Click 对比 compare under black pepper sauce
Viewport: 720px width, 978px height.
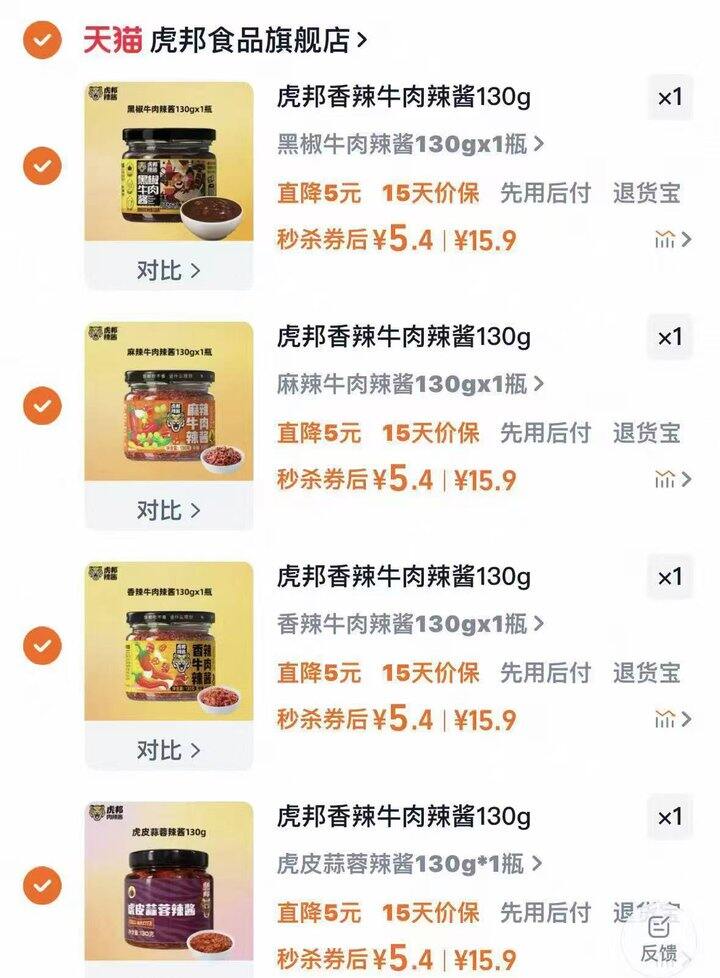[x=166, y=266]
